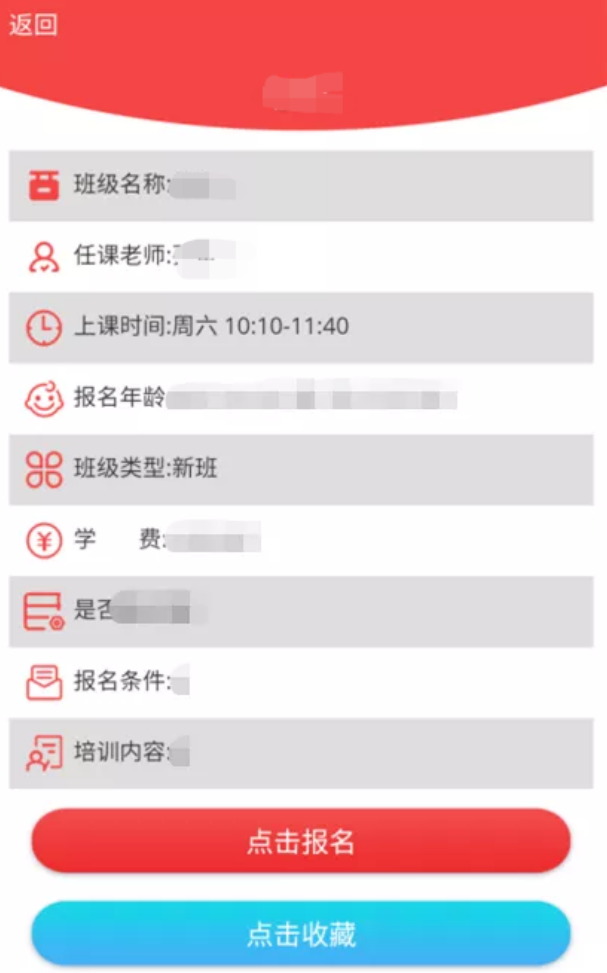Image resolution: width=607 pixels, height=973 pixels.
Task: Tap 点击报名 to sign up
Action: 301,841
